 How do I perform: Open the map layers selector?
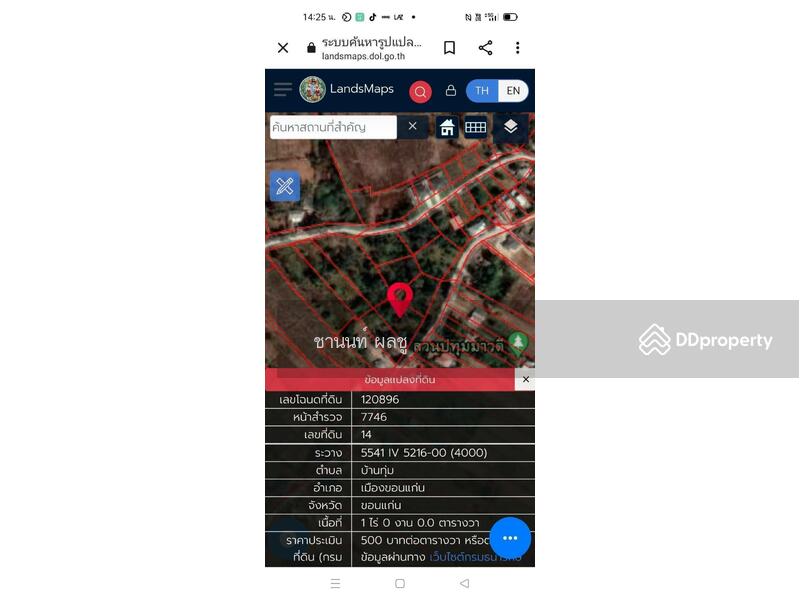point(511,127)
